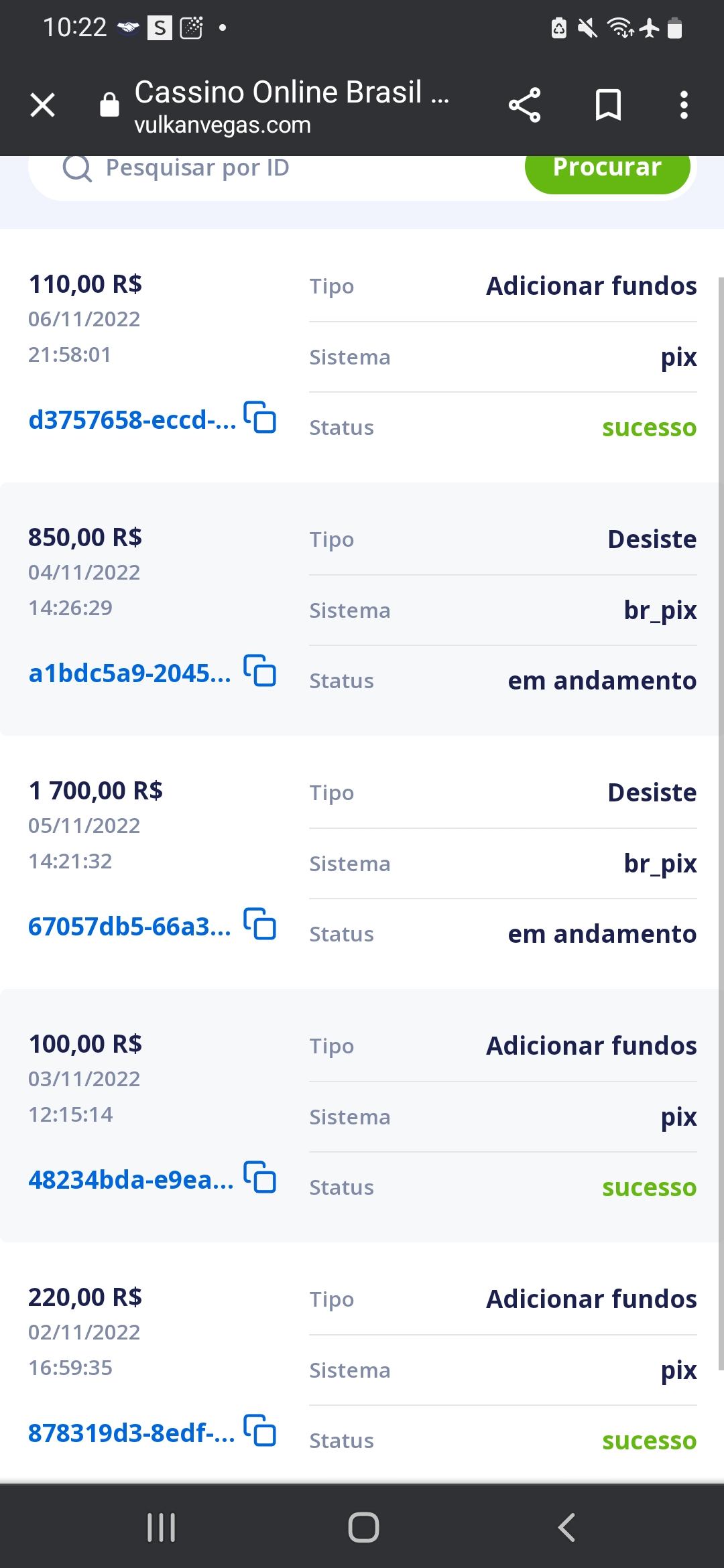This screenshot has width=724, height=1568.
Task: Copy transaction ID d3757658-eccd
Action: [x=260, y=417]
